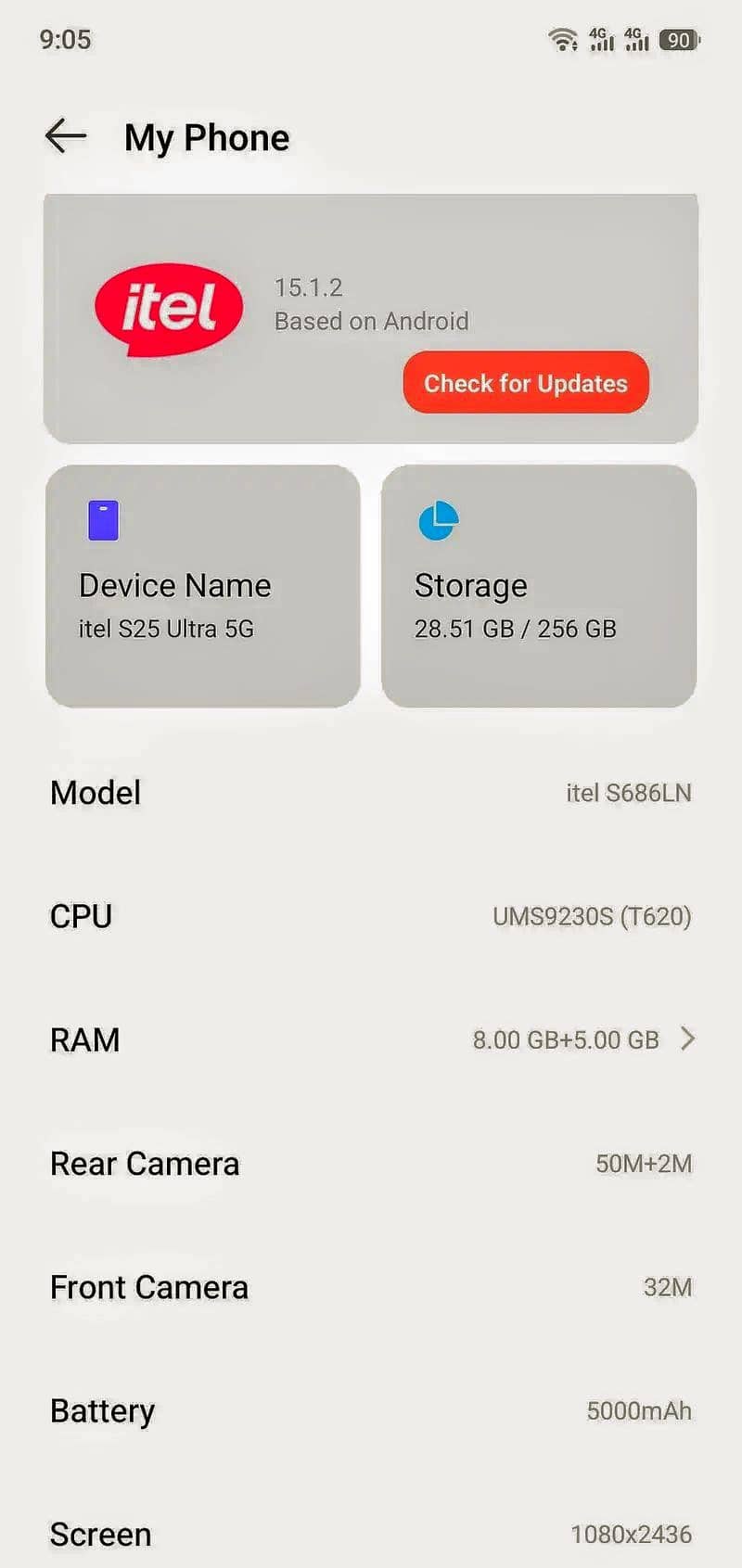Open the RAM details row
Viewport: 742px width, 1568px height.
[x=371, y=1039]
